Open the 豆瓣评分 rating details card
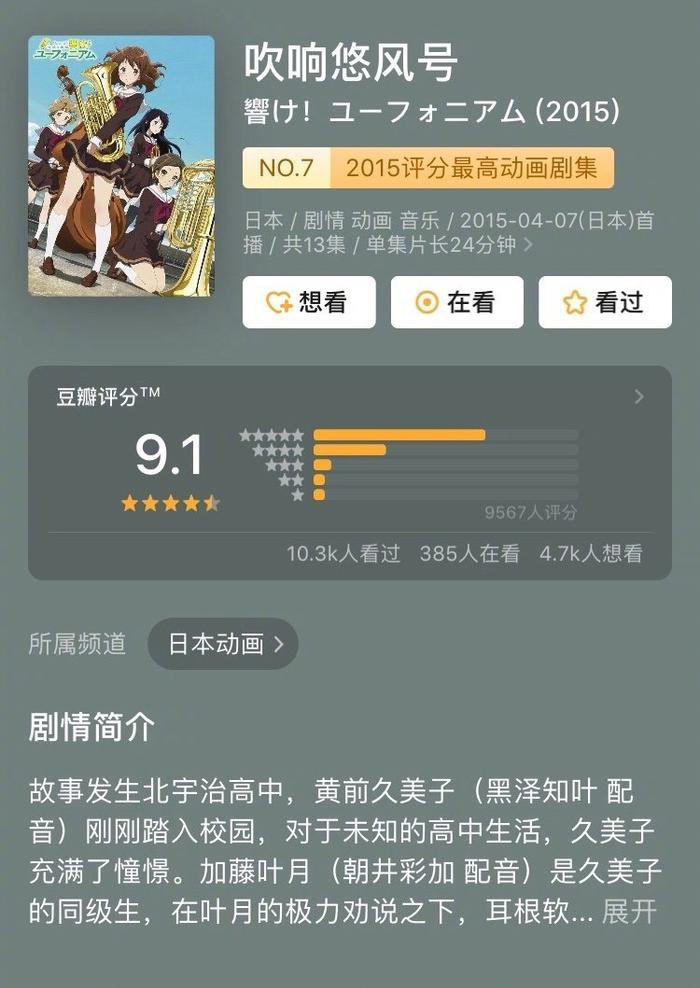700x988 pixels. [349, 472]
